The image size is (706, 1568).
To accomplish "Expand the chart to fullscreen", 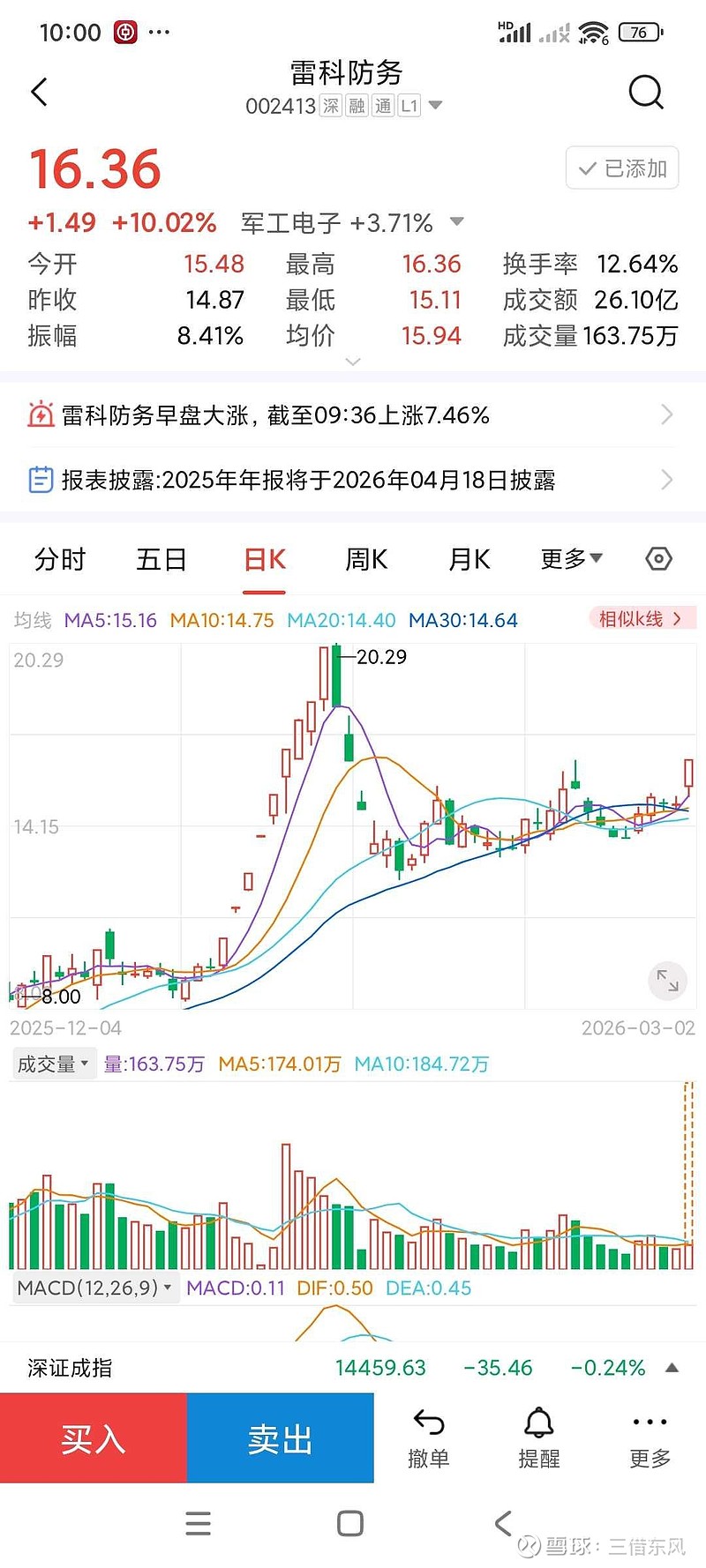I will pyautogui.click(x=669, y=981).
